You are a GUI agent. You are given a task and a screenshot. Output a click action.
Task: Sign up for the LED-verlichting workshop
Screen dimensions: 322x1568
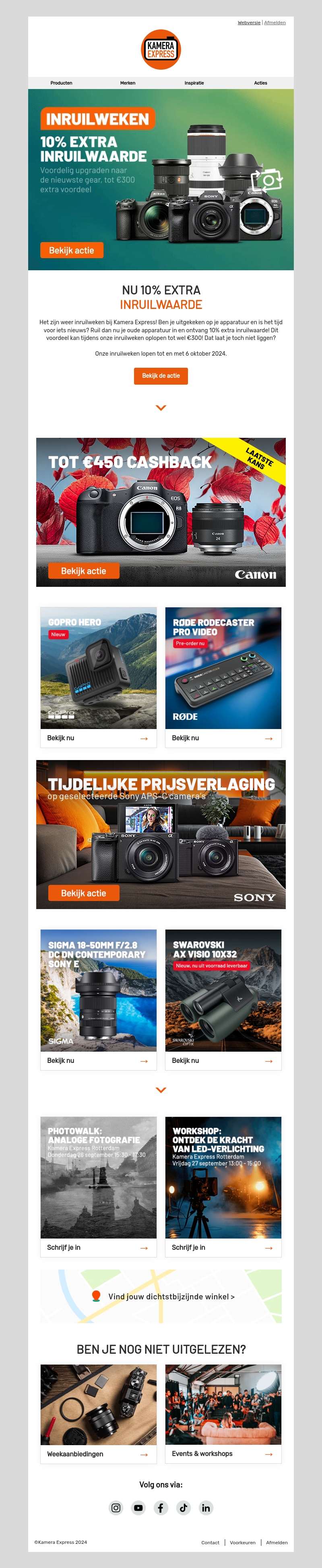(x=223, y=1247)
